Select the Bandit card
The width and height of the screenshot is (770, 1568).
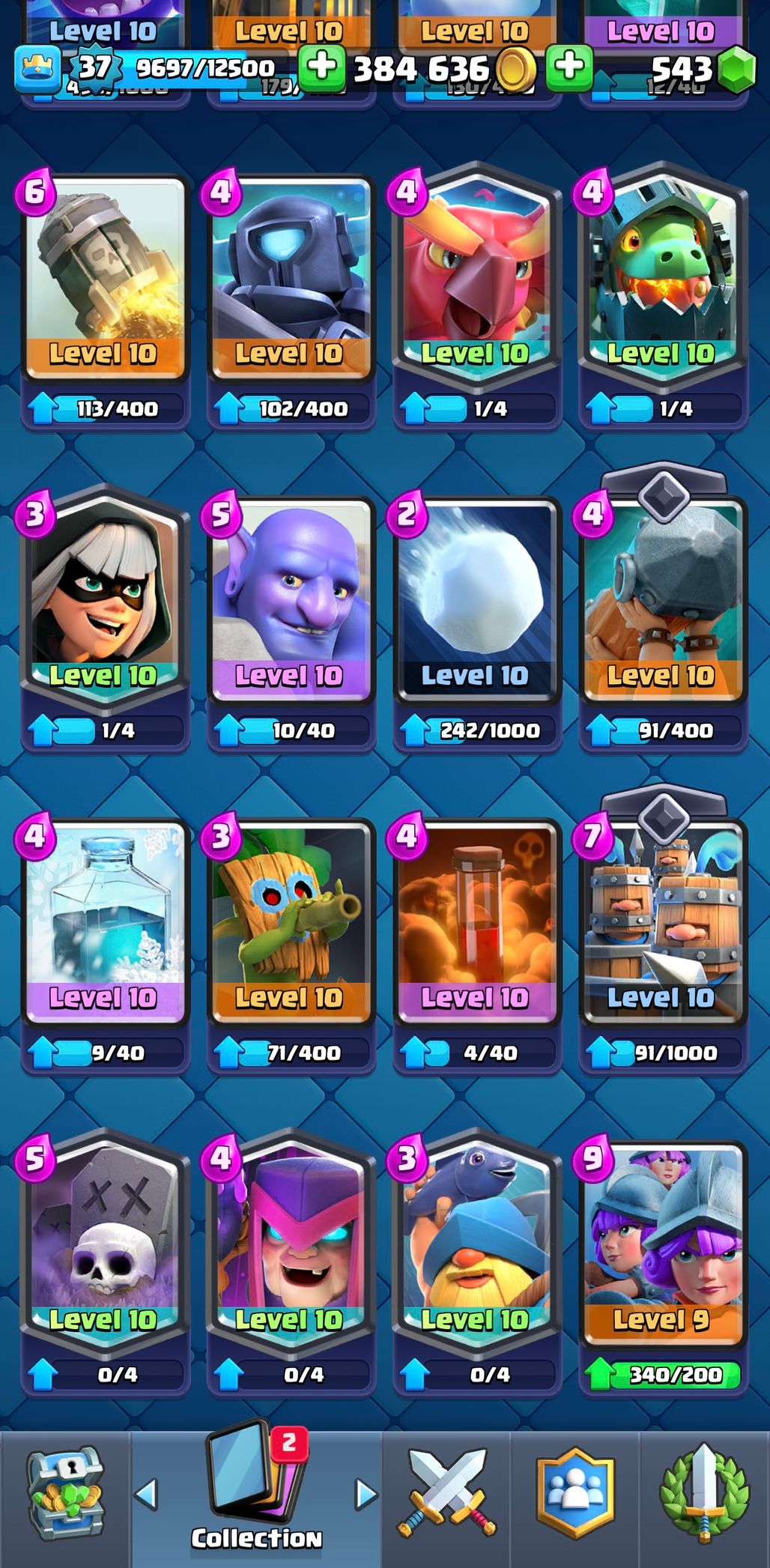tap(104, 599)
